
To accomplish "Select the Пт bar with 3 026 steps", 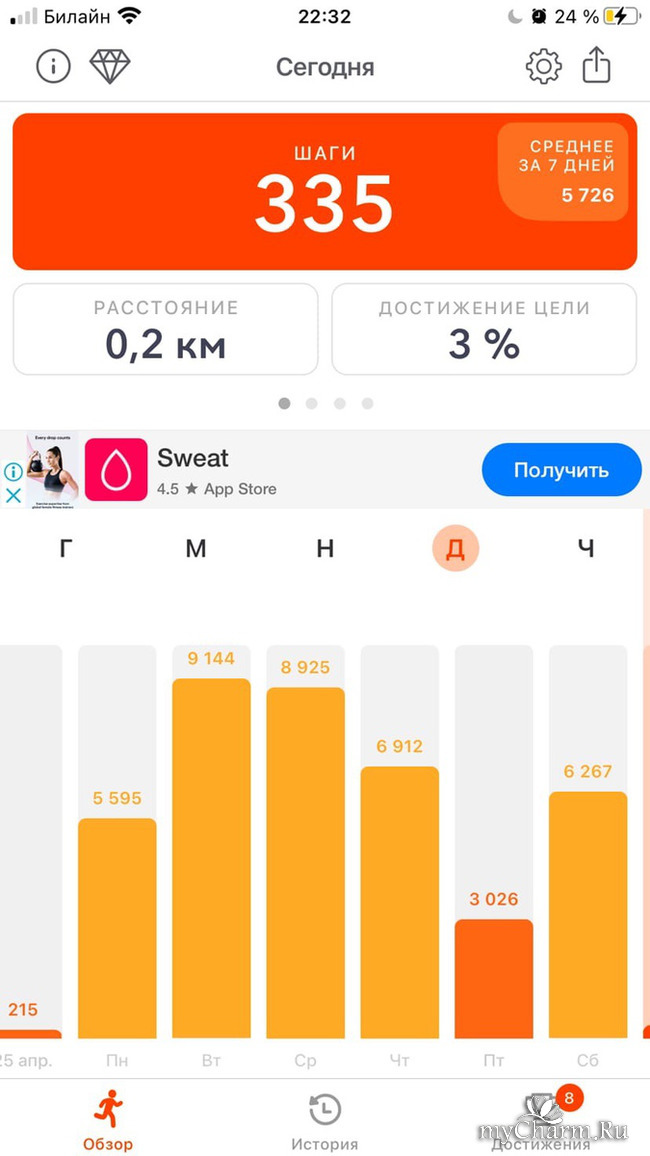I will pyautogui.click(x=493, y=978).
